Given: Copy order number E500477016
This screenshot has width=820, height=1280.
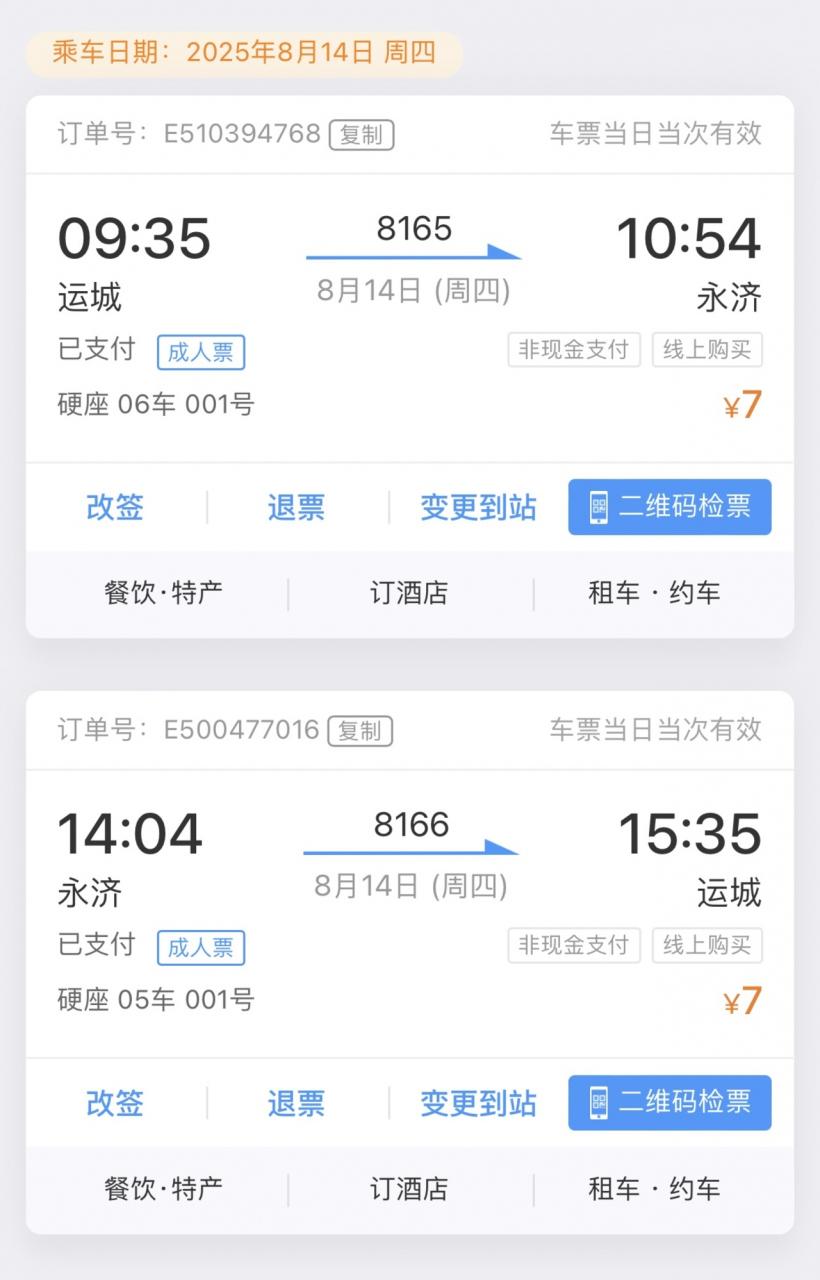Looking at the screenshot, I should coord(360,730).
